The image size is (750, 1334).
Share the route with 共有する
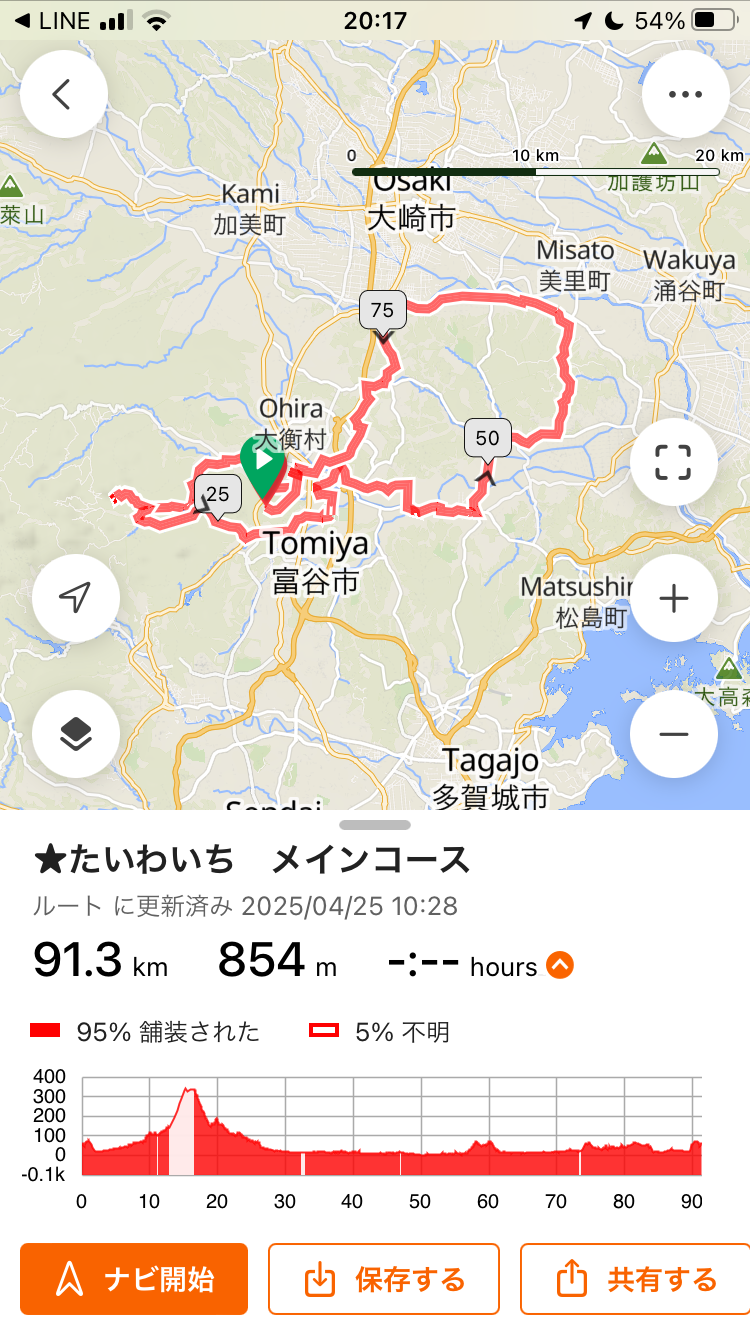pos(634,1278)
